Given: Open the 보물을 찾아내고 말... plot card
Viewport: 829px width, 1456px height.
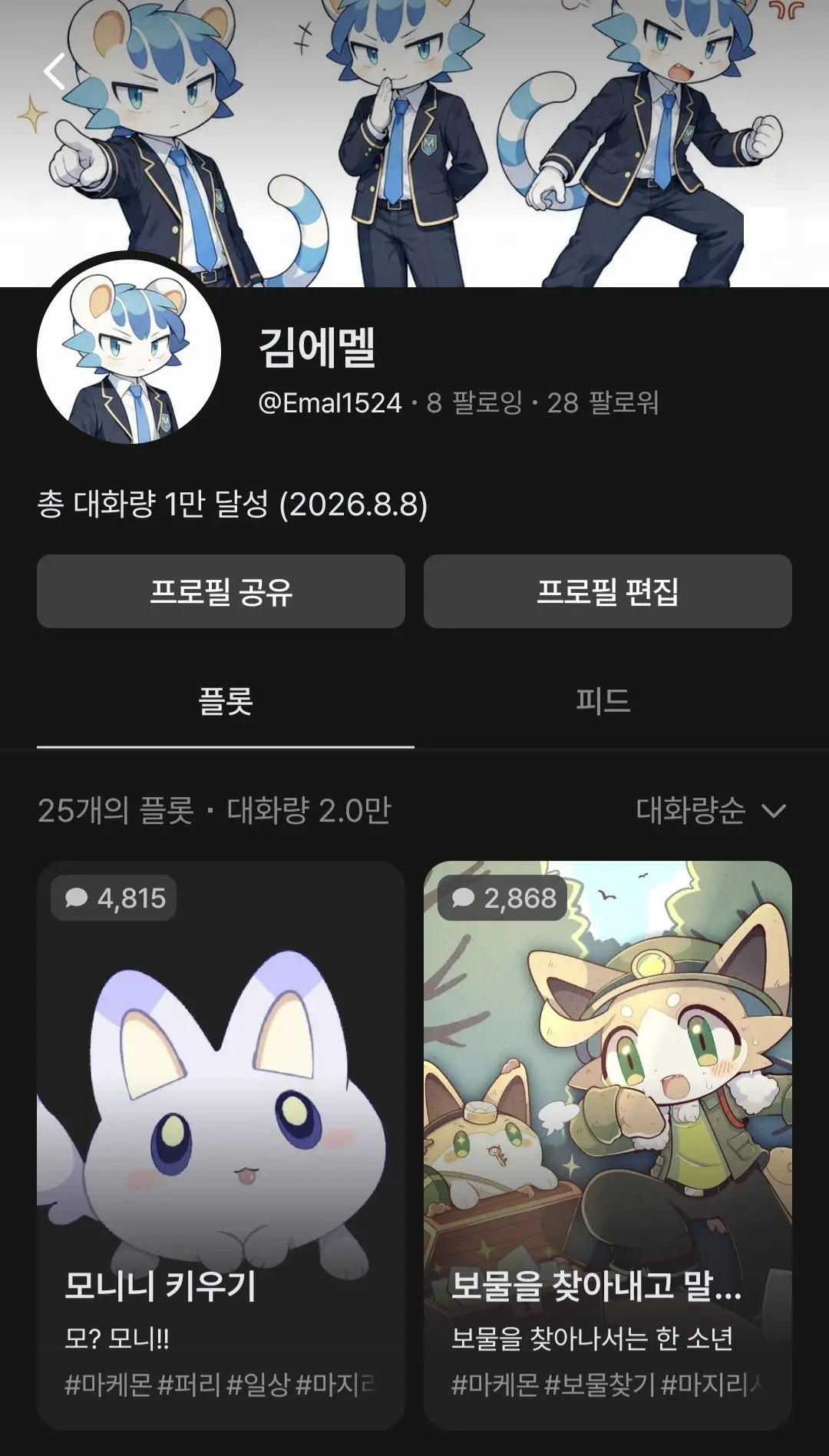Looking at the screenshot, I should coord(608,1145).
